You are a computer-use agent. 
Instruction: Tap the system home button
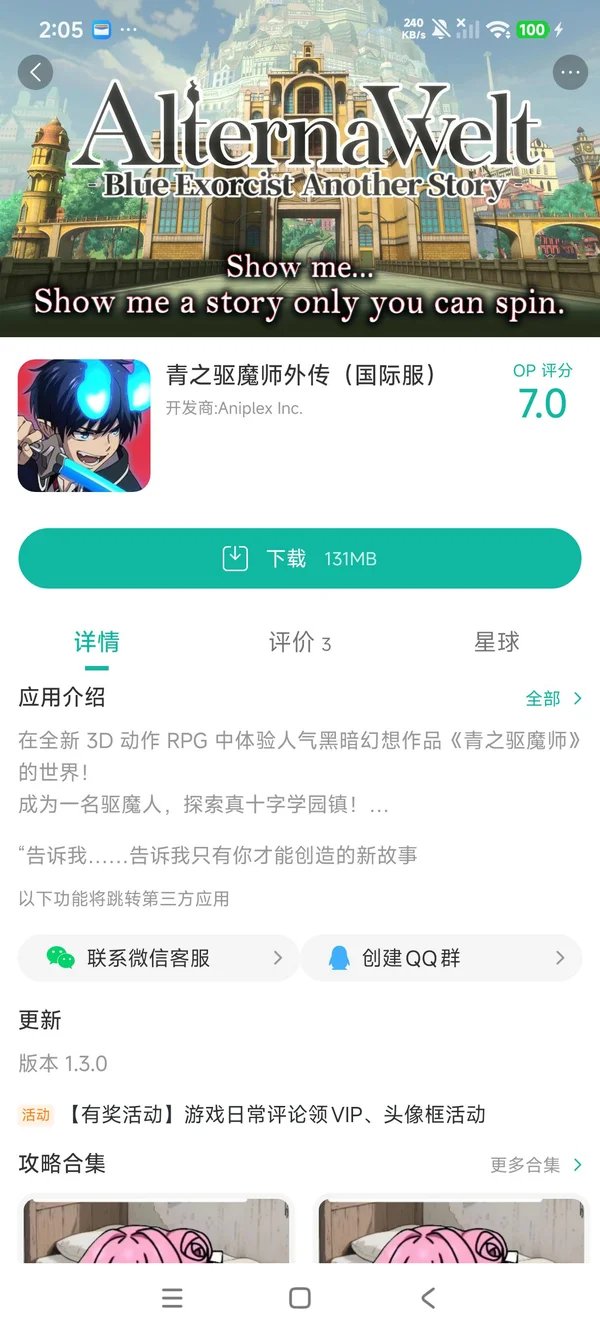tap(300, 1297)
